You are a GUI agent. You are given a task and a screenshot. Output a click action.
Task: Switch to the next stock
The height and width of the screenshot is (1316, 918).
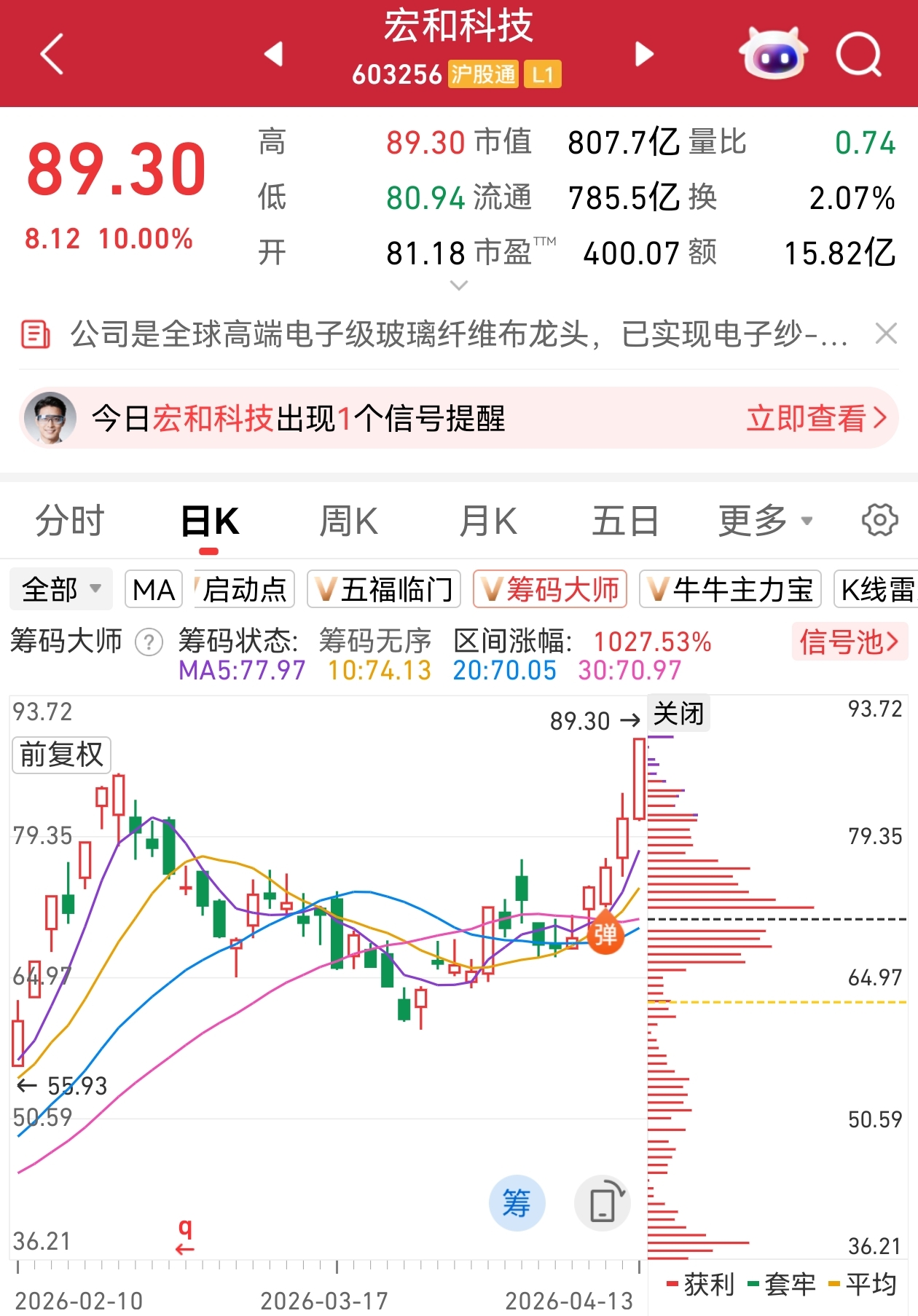[644, 54]
